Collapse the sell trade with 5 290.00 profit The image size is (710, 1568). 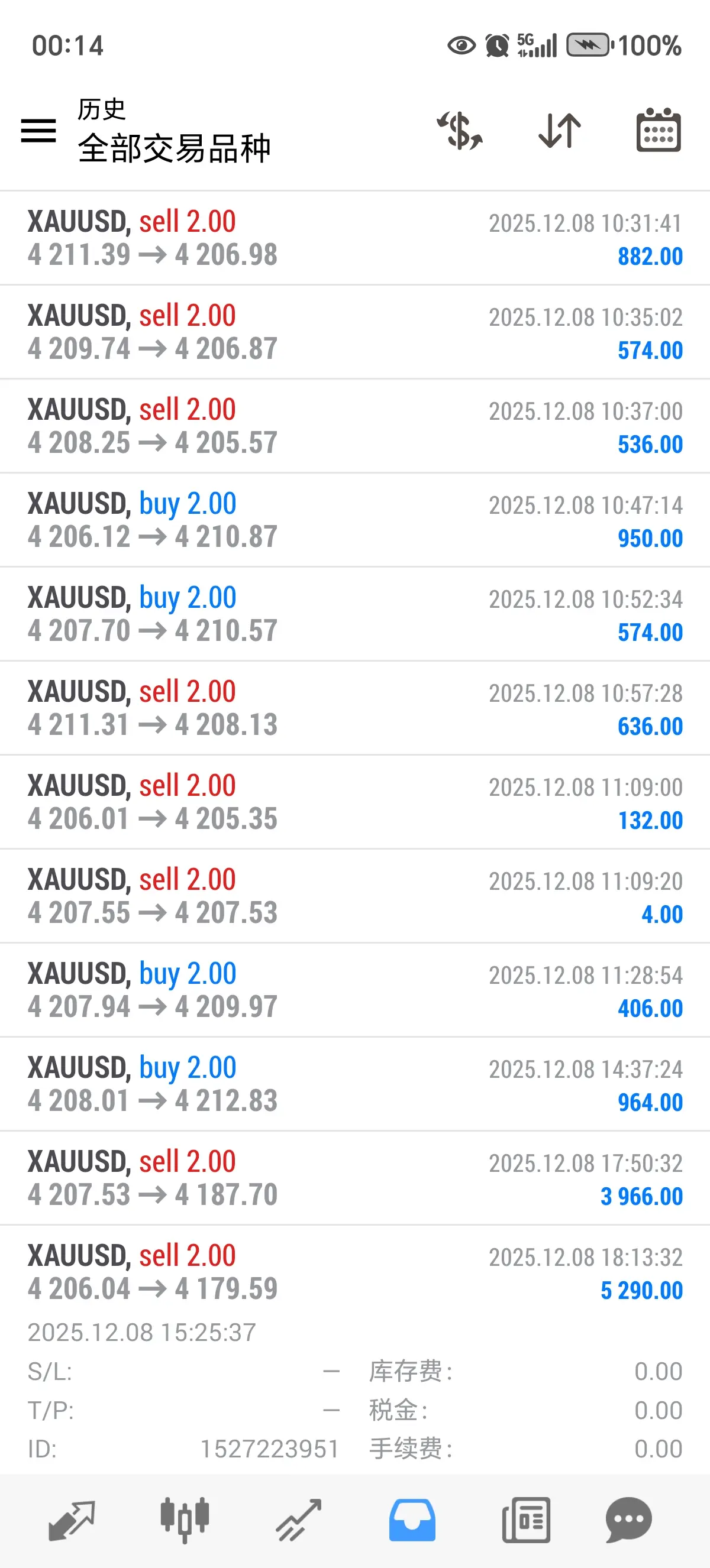(355, 1273)
